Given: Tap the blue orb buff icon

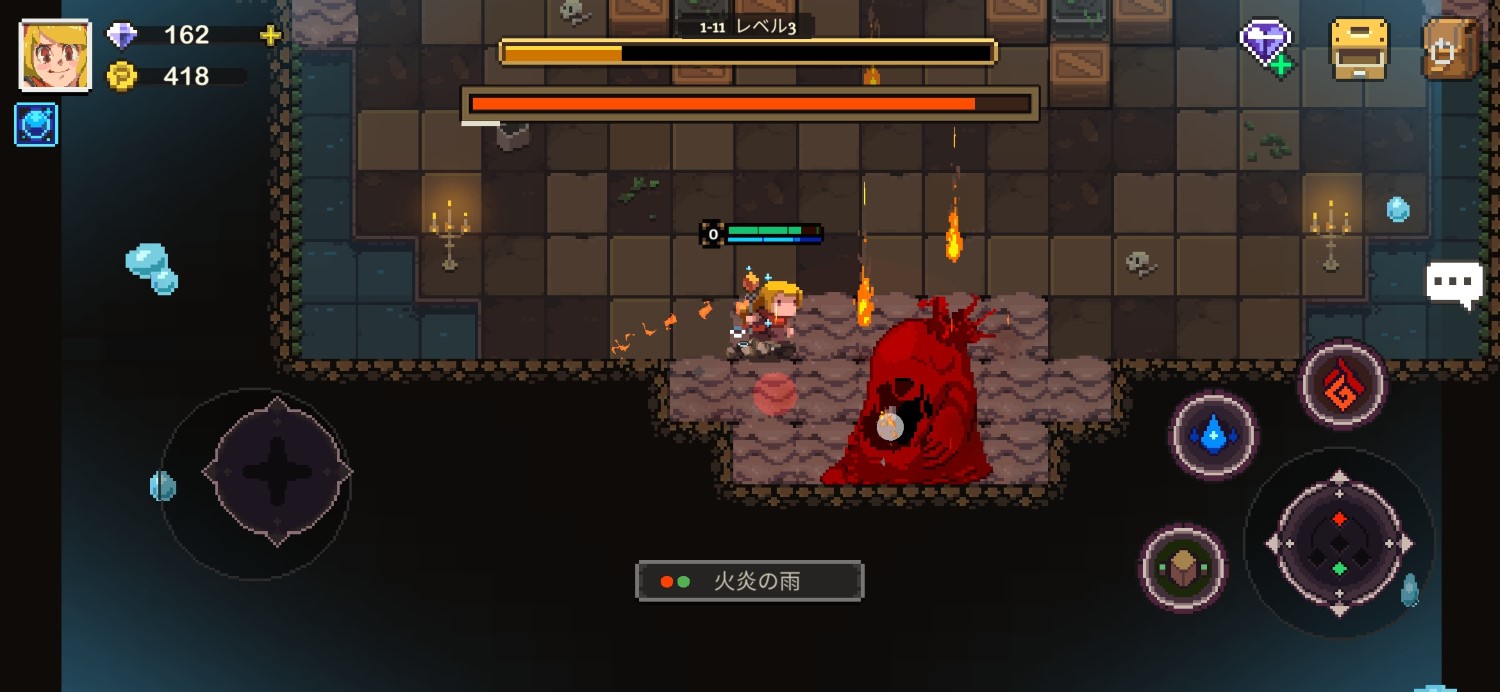Looking at the screenshot, I should pyautogui.click(x=36, y=125).
